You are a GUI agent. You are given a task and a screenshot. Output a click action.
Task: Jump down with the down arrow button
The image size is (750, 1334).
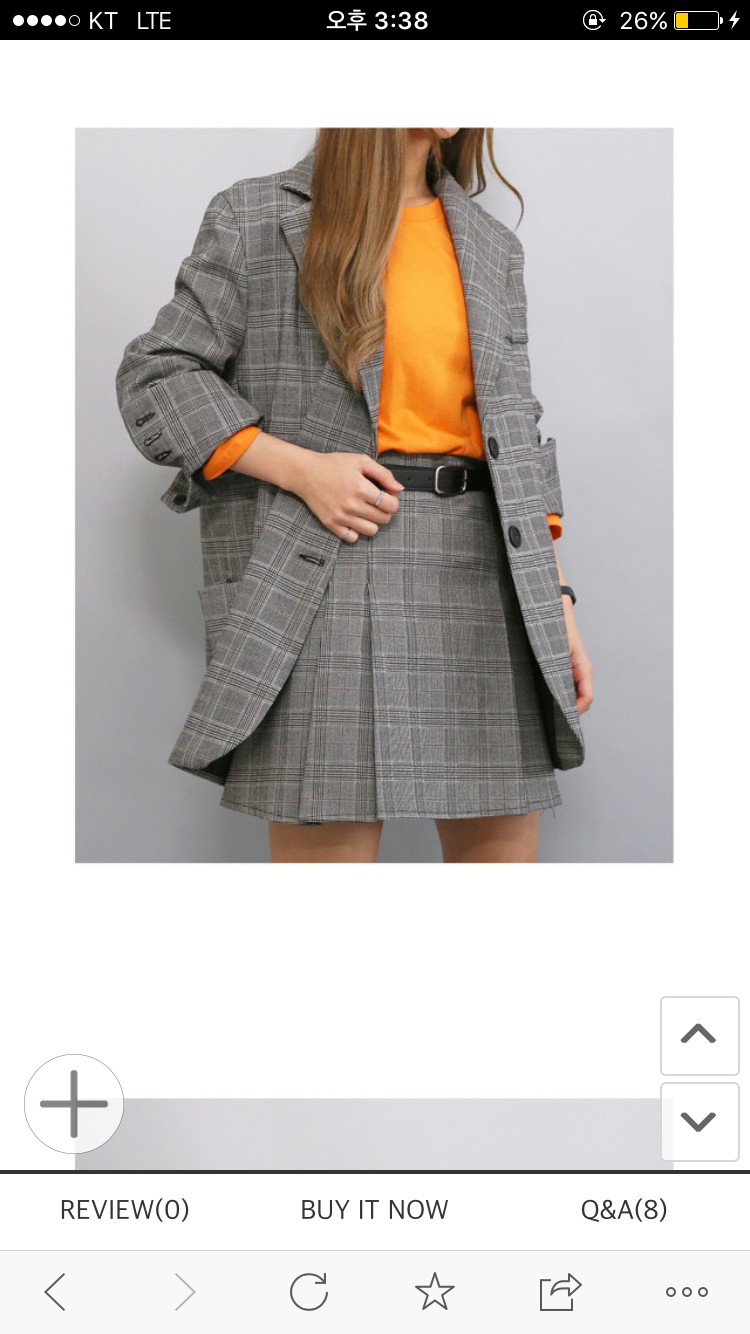click(699, 1121)
